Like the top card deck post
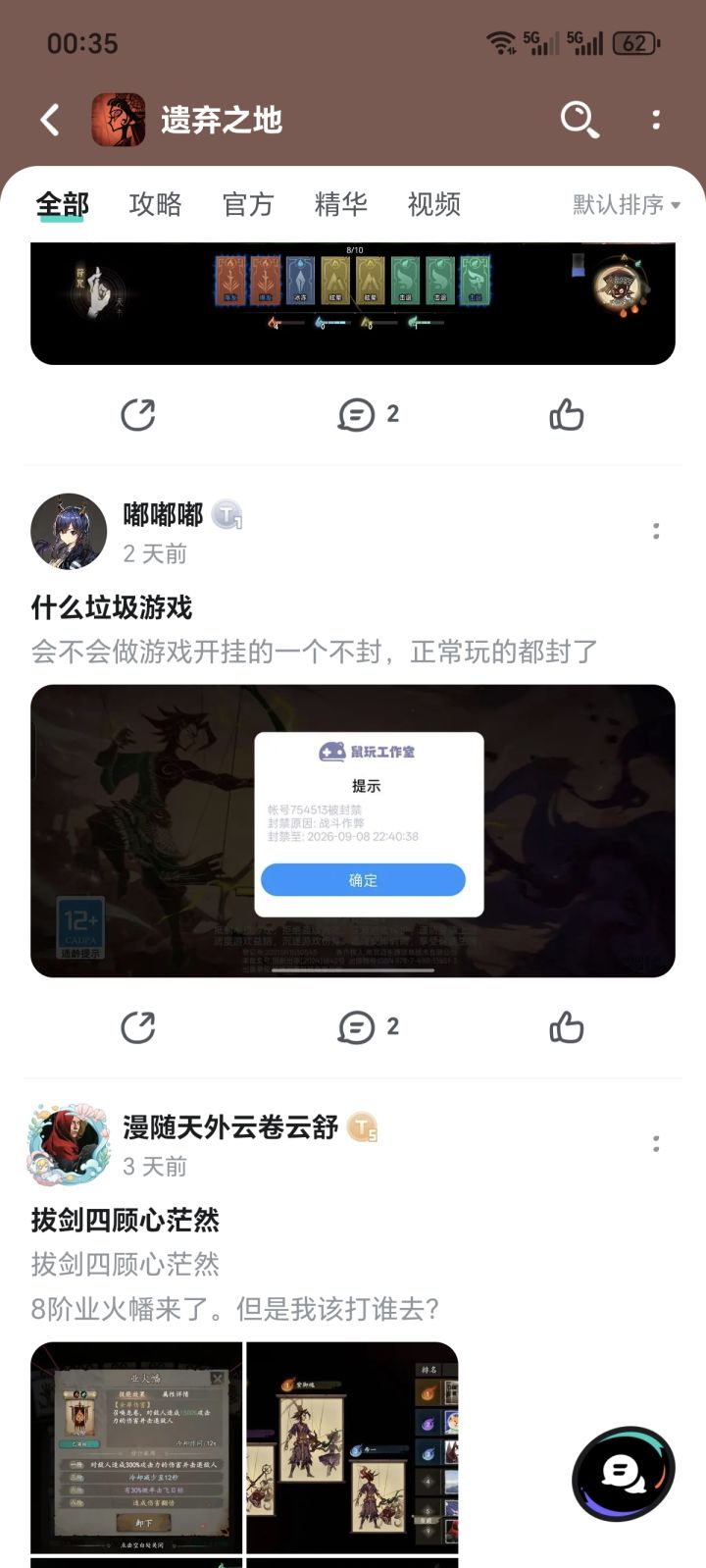 pyautogui.click(x=567, y=414)
